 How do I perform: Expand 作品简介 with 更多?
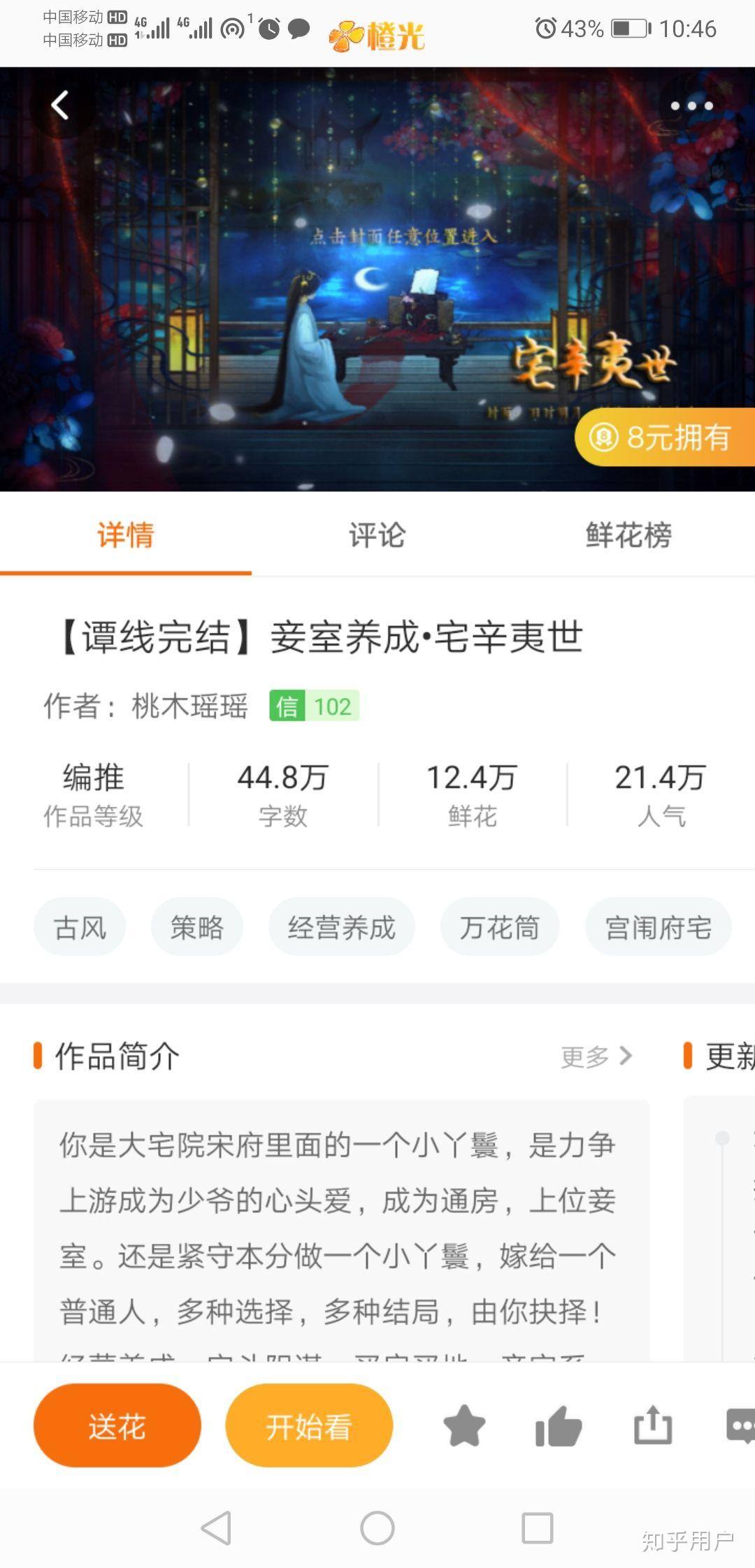(x=596, y=1057)
